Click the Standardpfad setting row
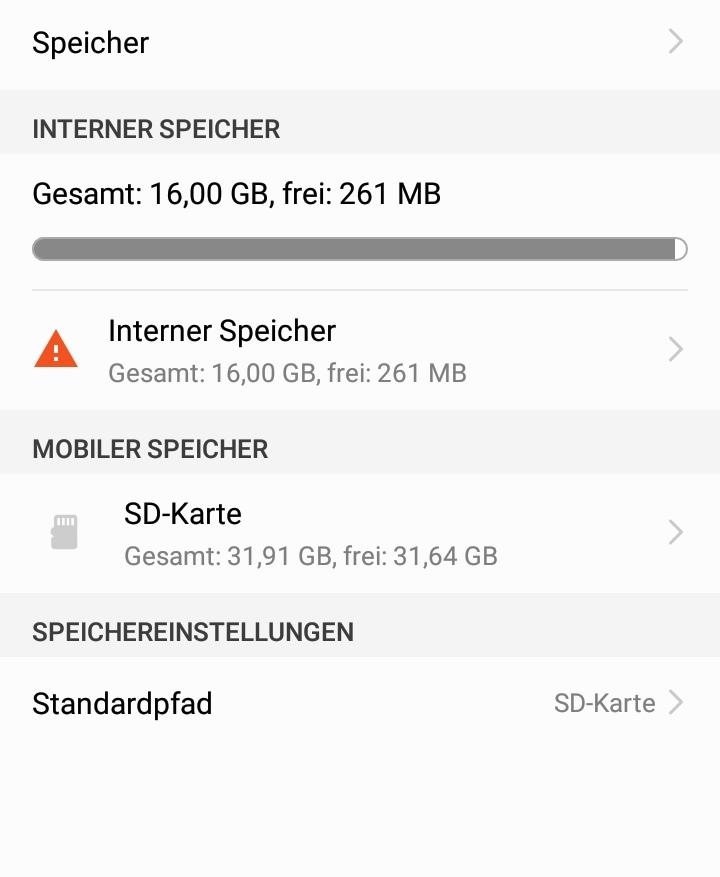720x877 pixels. (x=360, y=703)
